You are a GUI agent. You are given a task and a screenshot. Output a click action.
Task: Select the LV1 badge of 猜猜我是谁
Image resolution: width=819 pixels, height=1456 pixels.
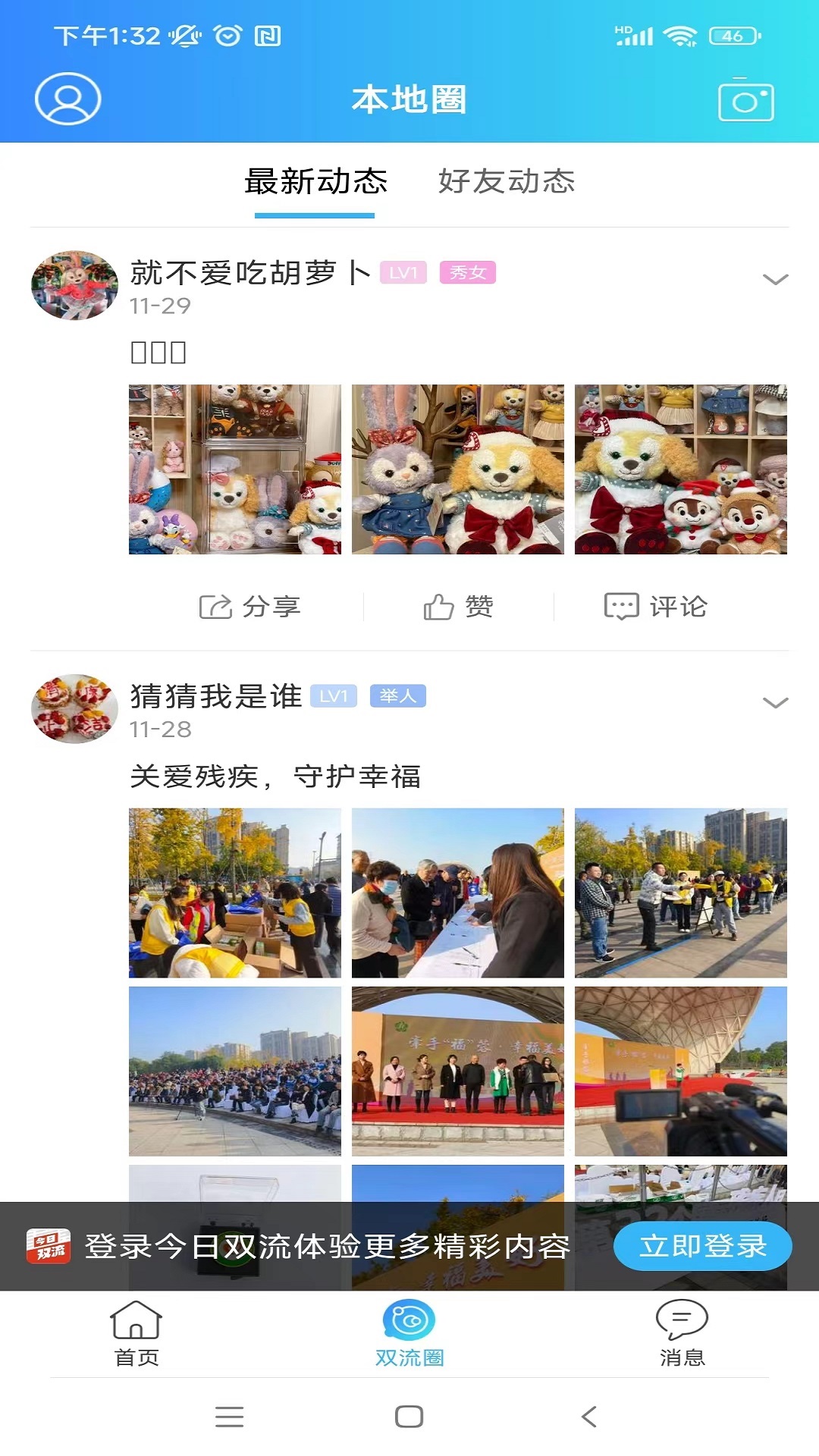click(x=332, y=696)
